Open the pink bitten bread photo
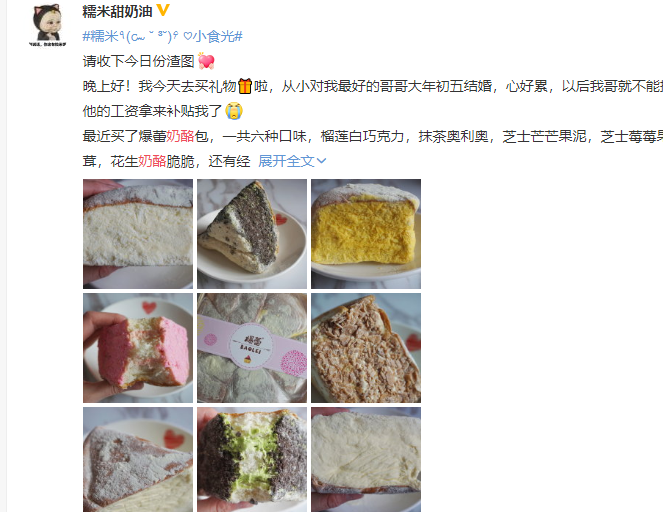663x512 pixels. [138, 347]
